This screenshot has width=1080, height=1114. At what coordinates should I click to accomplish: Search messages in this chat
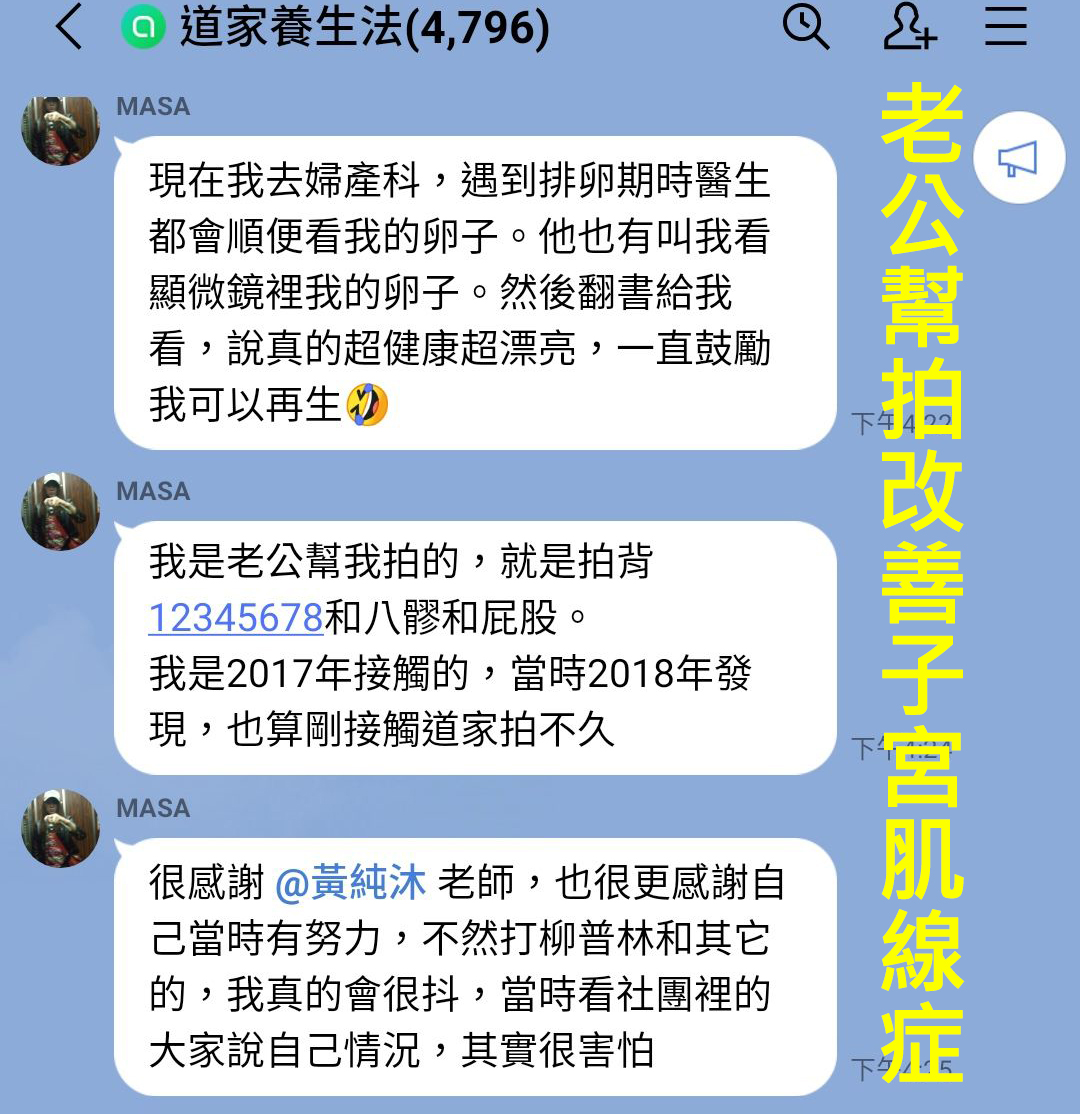(805, 26)
